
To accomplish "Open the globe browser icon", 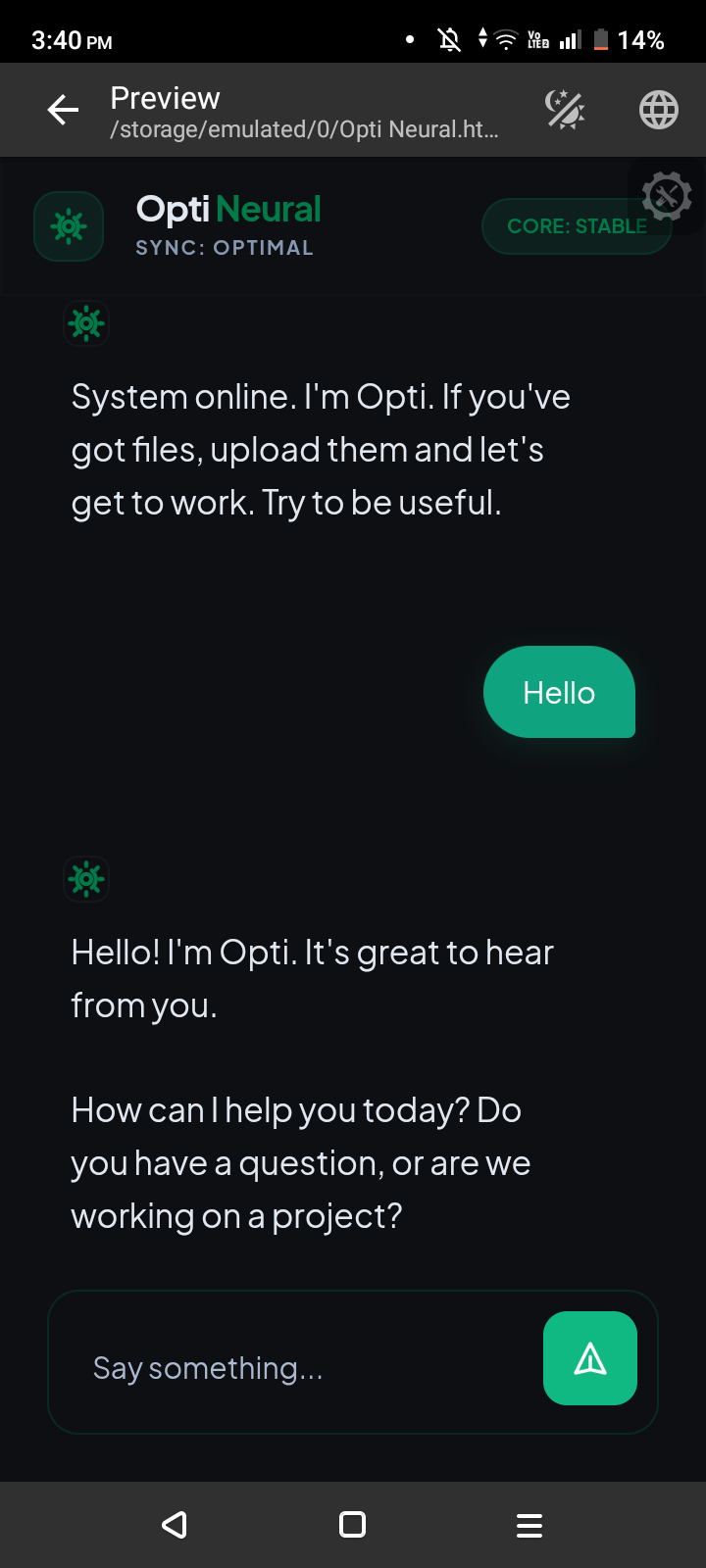I will coord(659,110).
